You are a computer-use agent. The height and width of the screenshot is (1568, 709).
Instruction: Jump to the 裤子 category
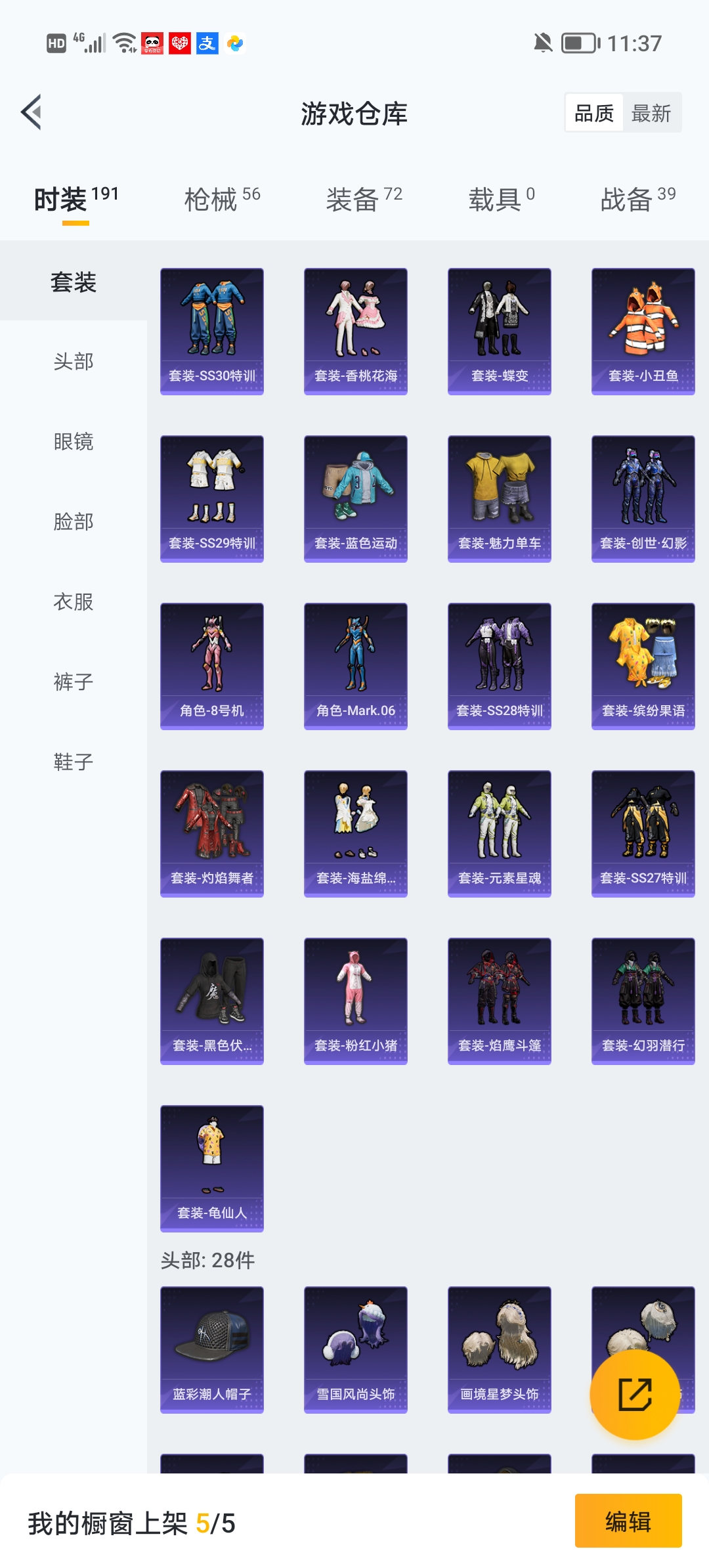[x=74, y=682]
